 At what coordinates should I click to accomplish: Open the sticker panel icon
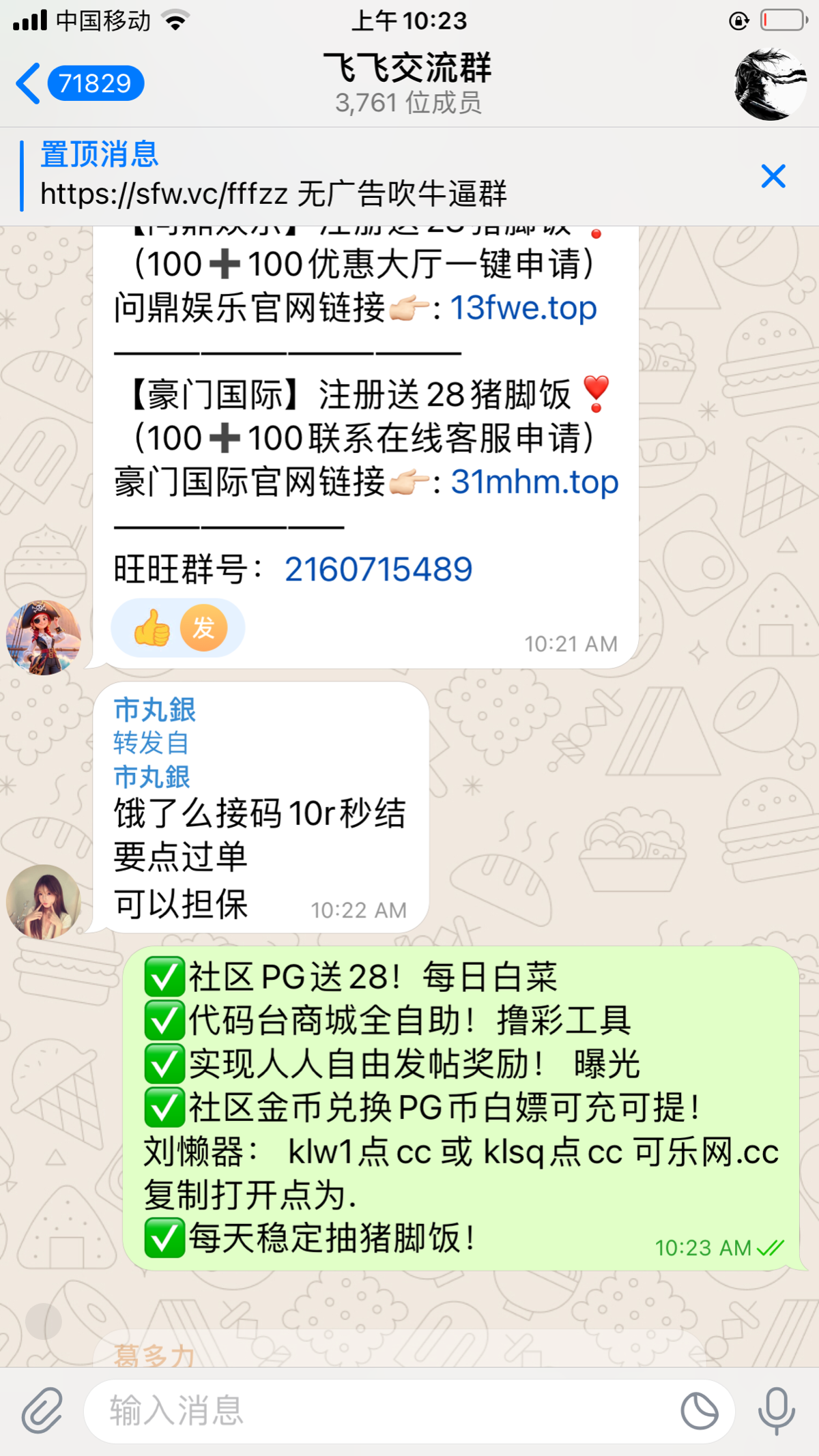[699, 1410]
